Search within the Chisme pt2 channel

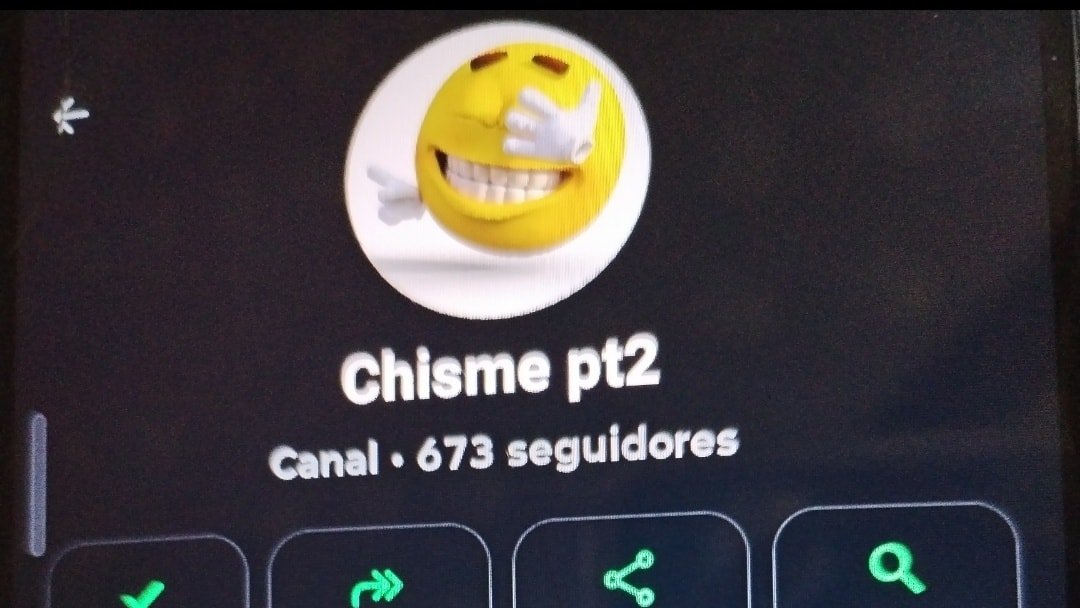tap(896, 570)
